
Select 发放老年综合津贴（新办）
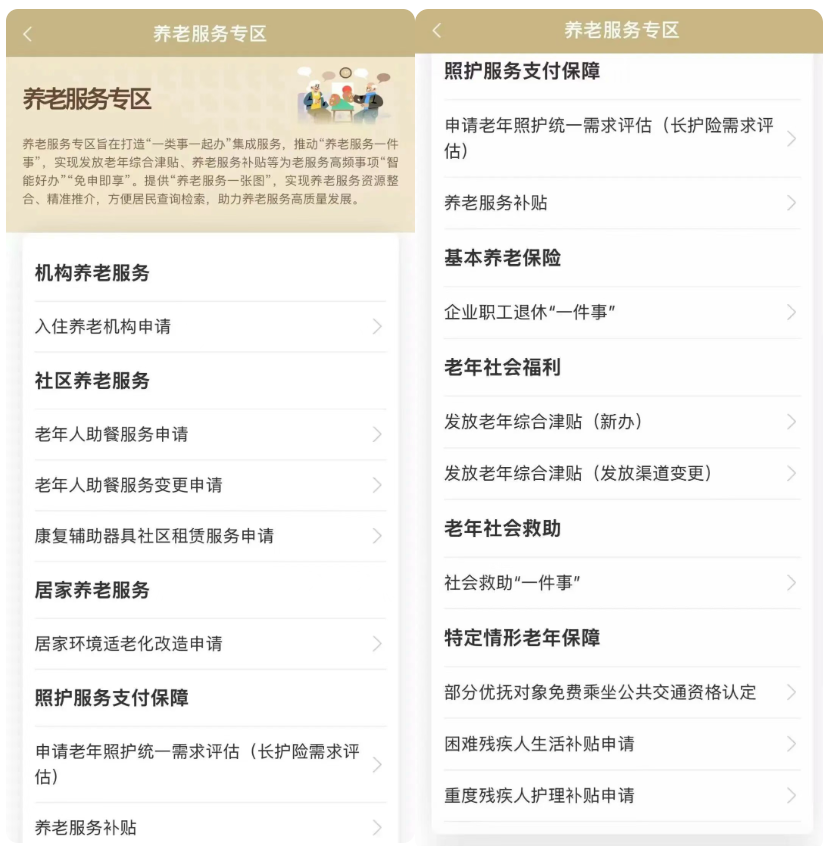pos(622,422)
